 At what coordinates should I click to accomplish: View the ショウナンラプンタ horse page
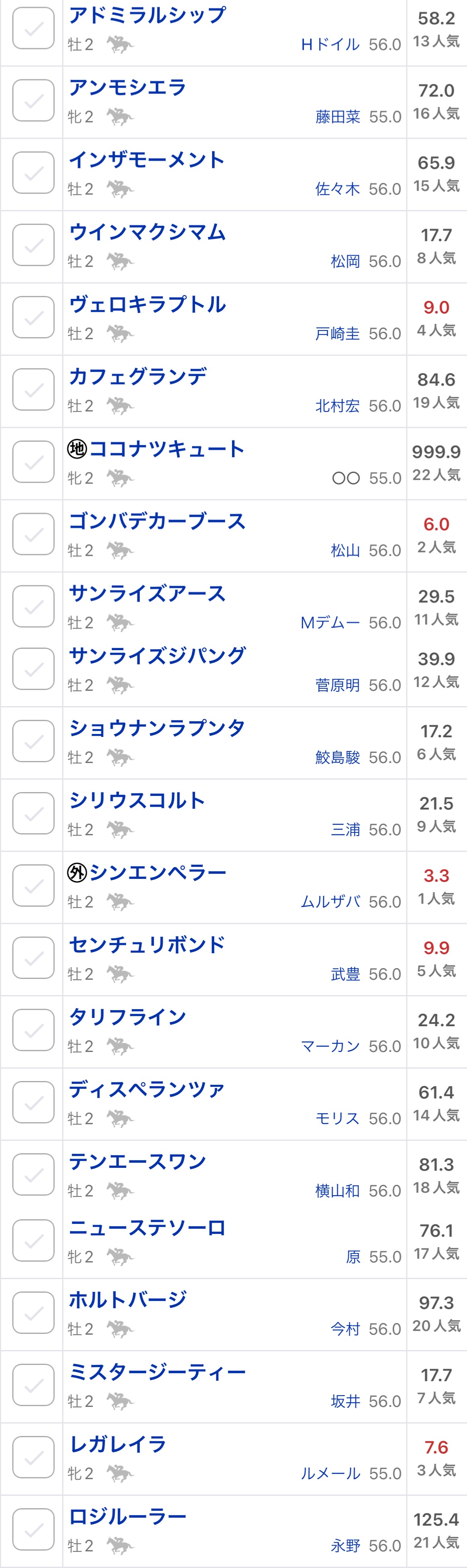click(156, 728)
